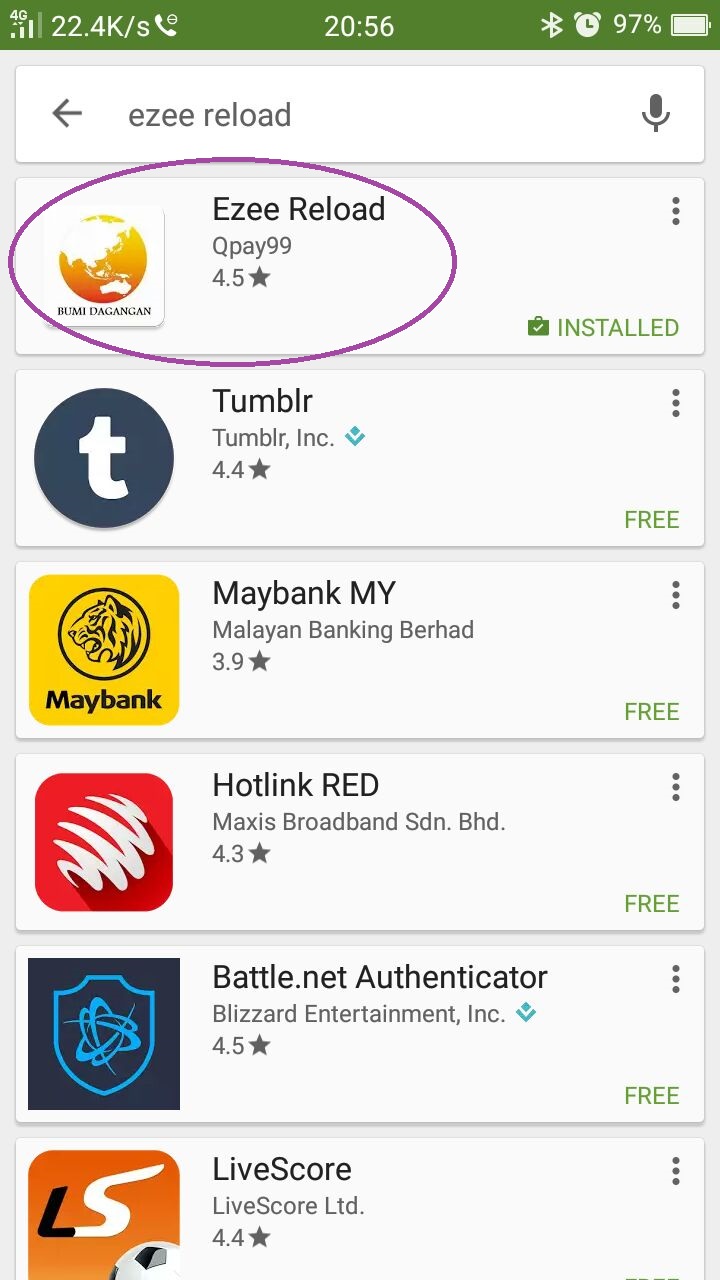Open the overflow menu for Tumblr
720x1280 pixels.
pos(675,403)
